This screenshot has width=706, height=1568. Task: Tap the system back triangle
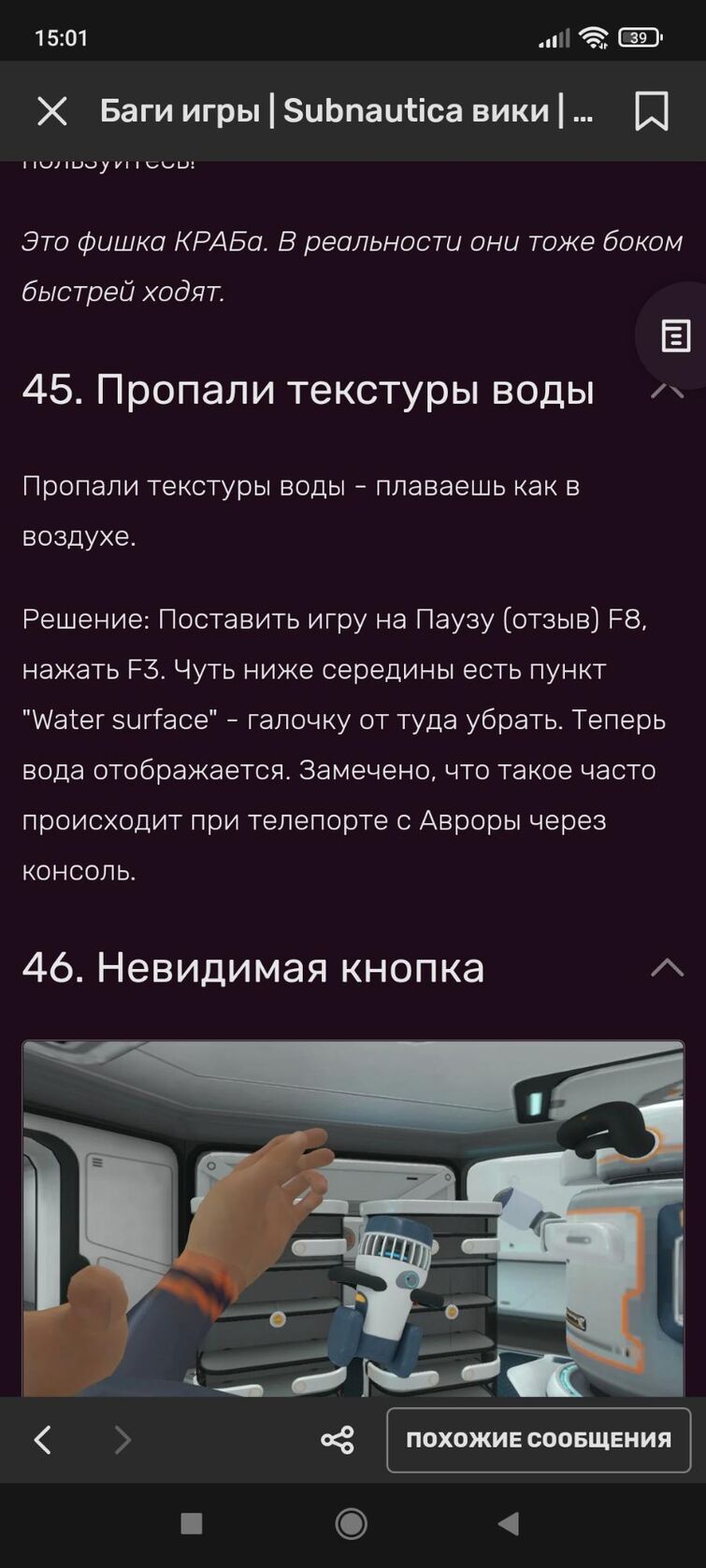[509, 1524]
